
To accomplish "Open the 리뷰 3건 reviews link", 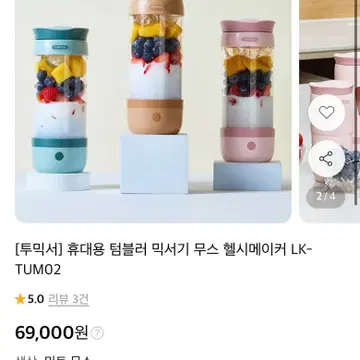I will [x=68, y=299].
